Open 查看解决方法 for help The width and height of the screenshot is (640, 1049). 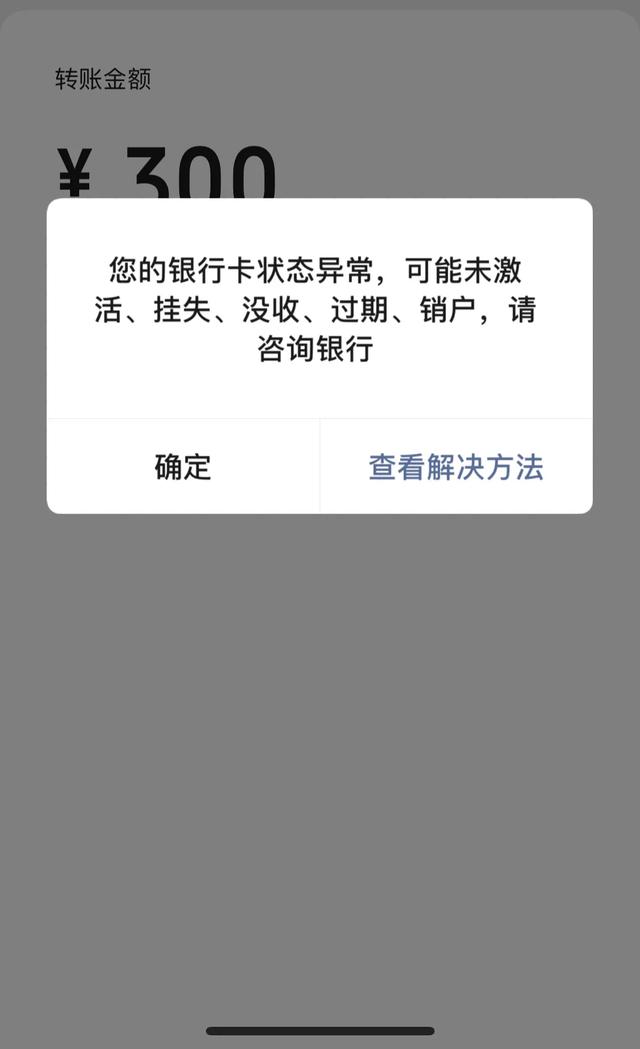click(456, 467)
